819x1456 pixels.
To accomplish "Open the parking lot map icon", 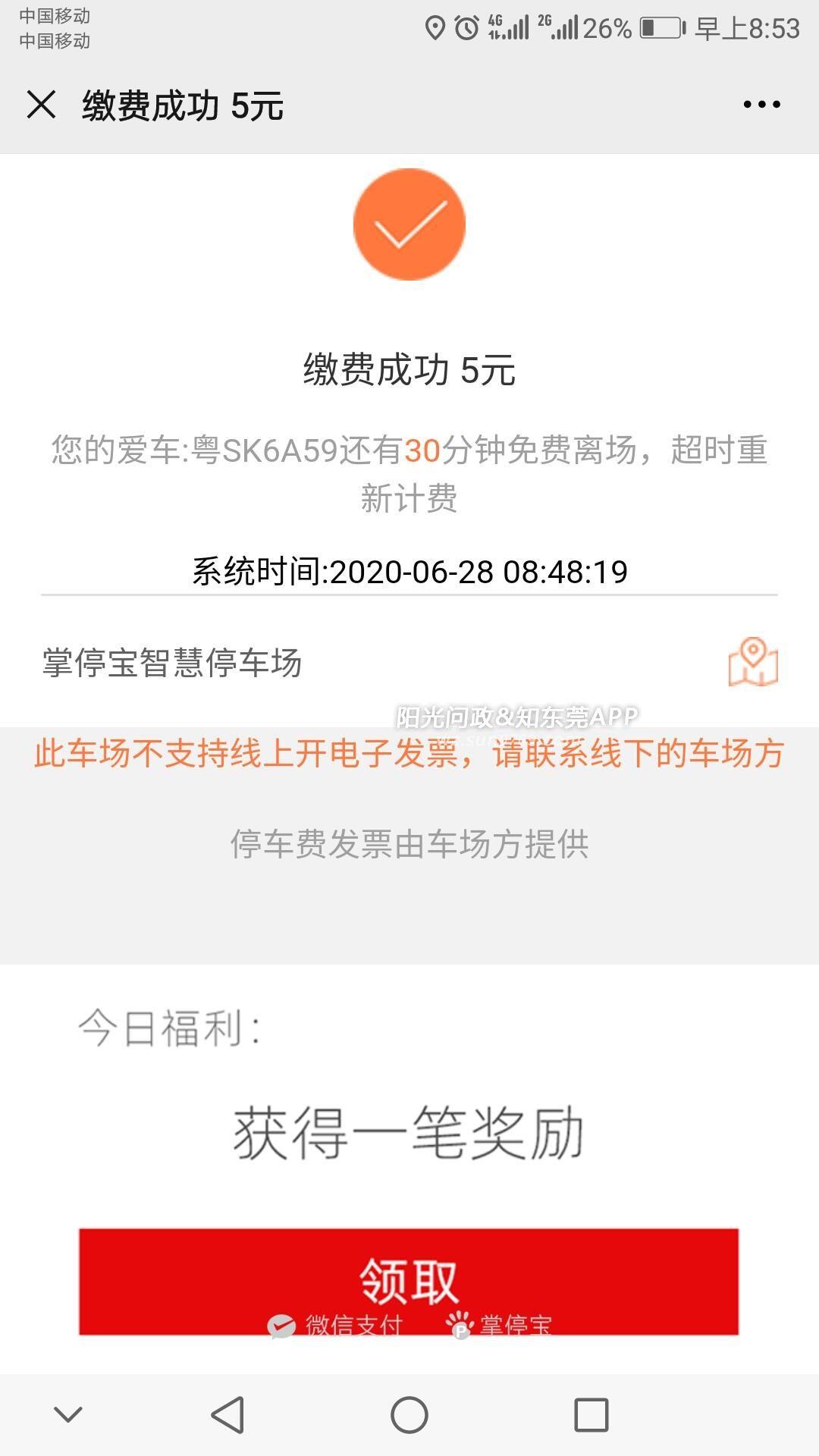I will click(x=753, y=662).
